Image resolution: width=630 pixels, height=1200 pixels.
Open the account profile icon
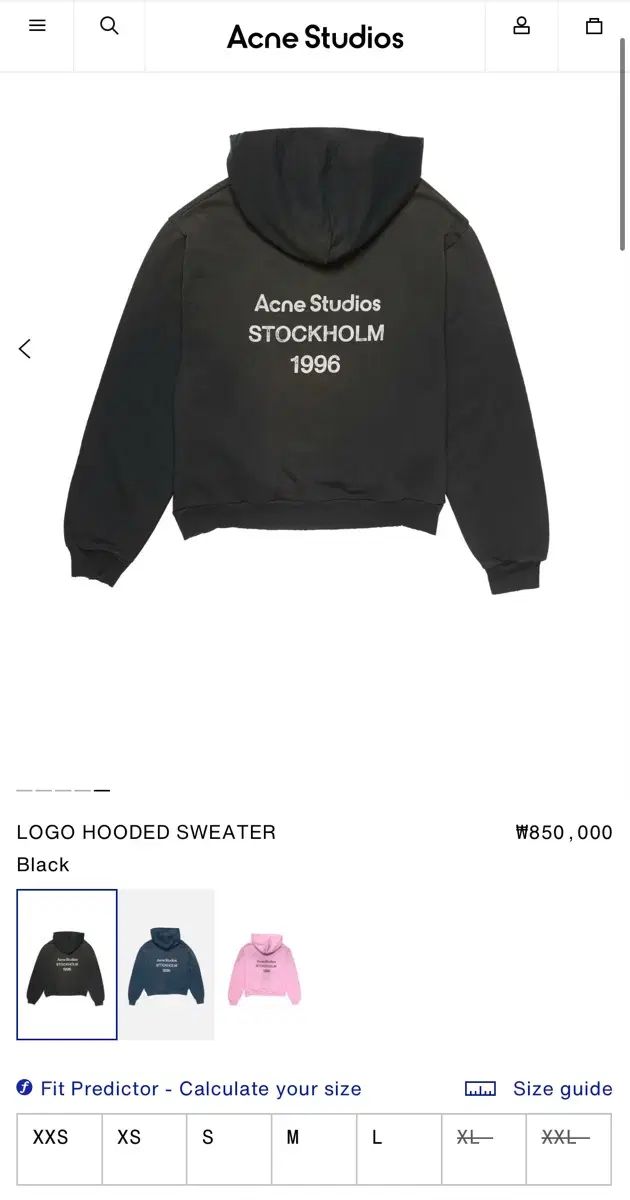click(x=521, y=26)
